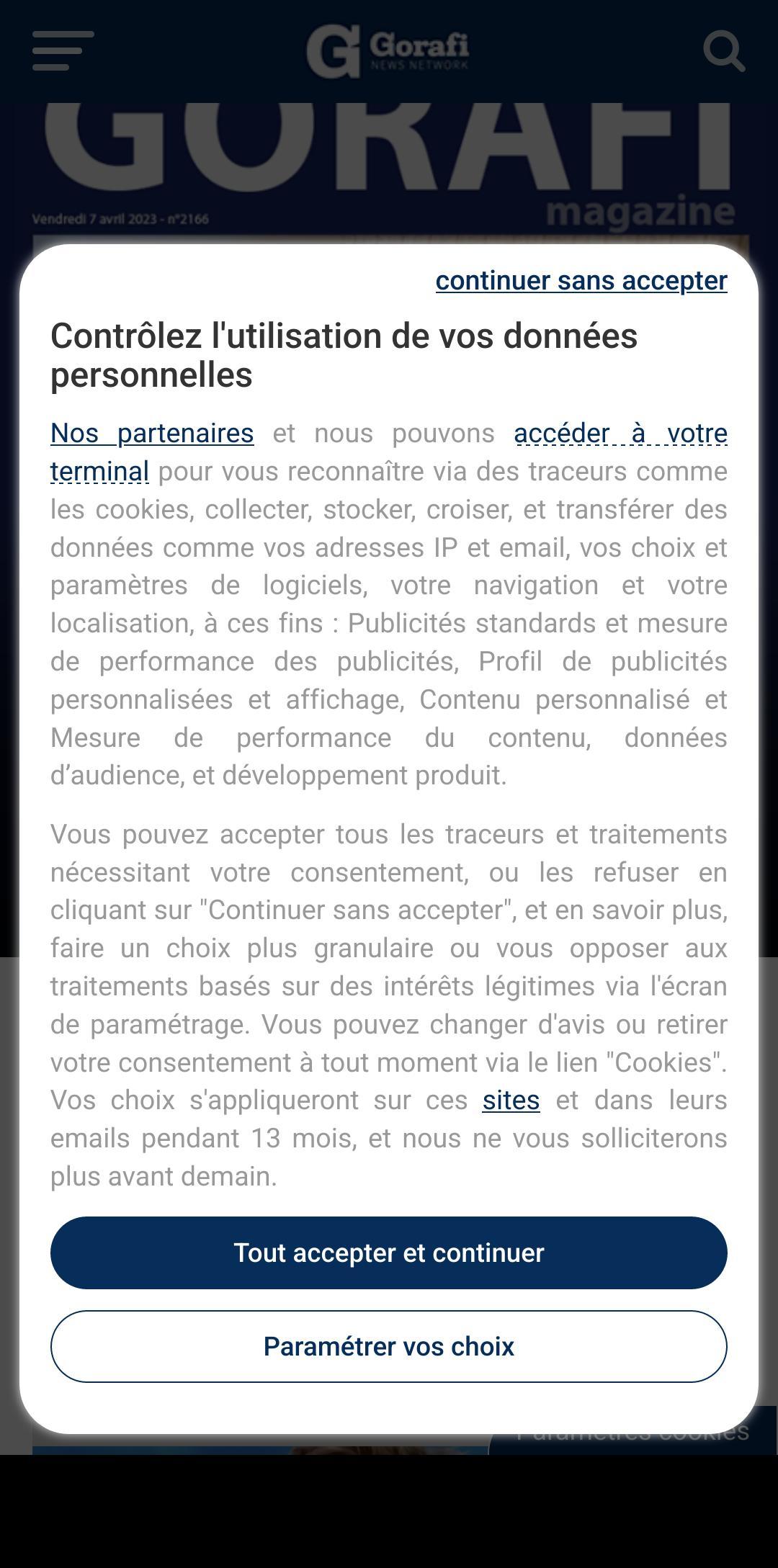The height and width of the screenshot is (1568, 778).
Task: Click the consent dialog heading text
Action: (x=344, y=354)
